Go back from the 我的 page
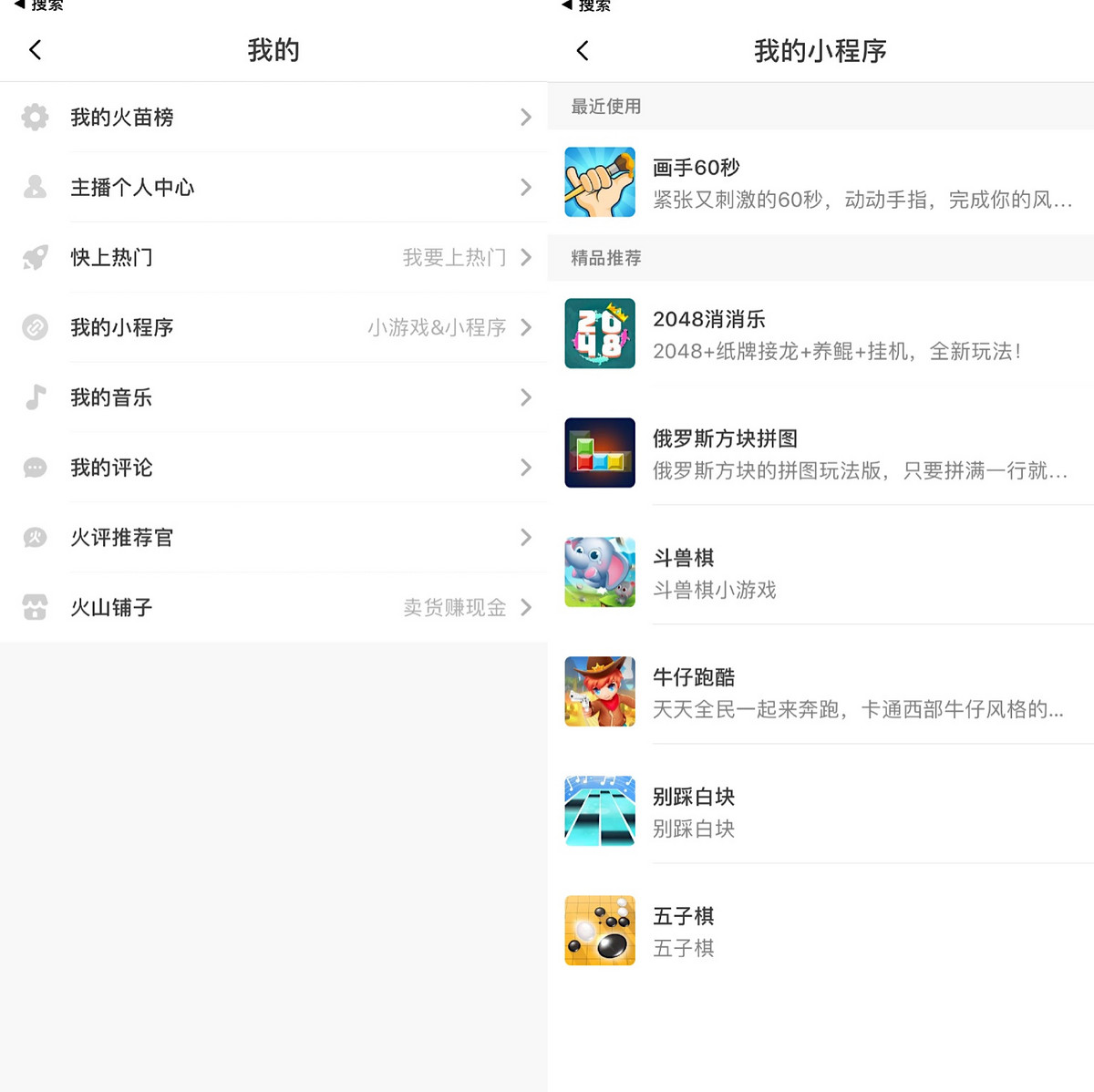This screenshot has width=1094, height=1092. tap(36, 50)
